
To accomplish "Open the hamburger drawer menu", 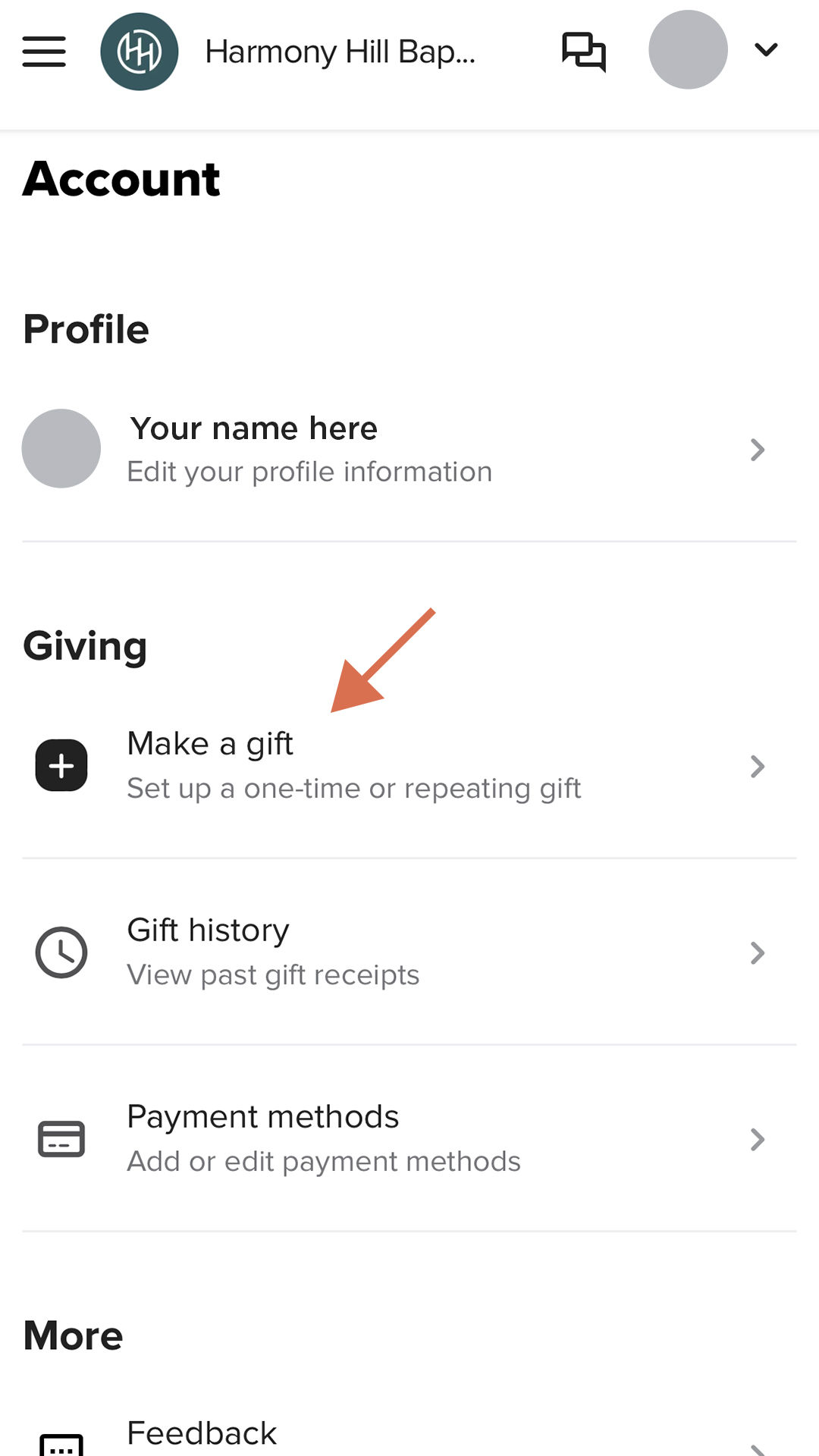I will coord(44,52).
